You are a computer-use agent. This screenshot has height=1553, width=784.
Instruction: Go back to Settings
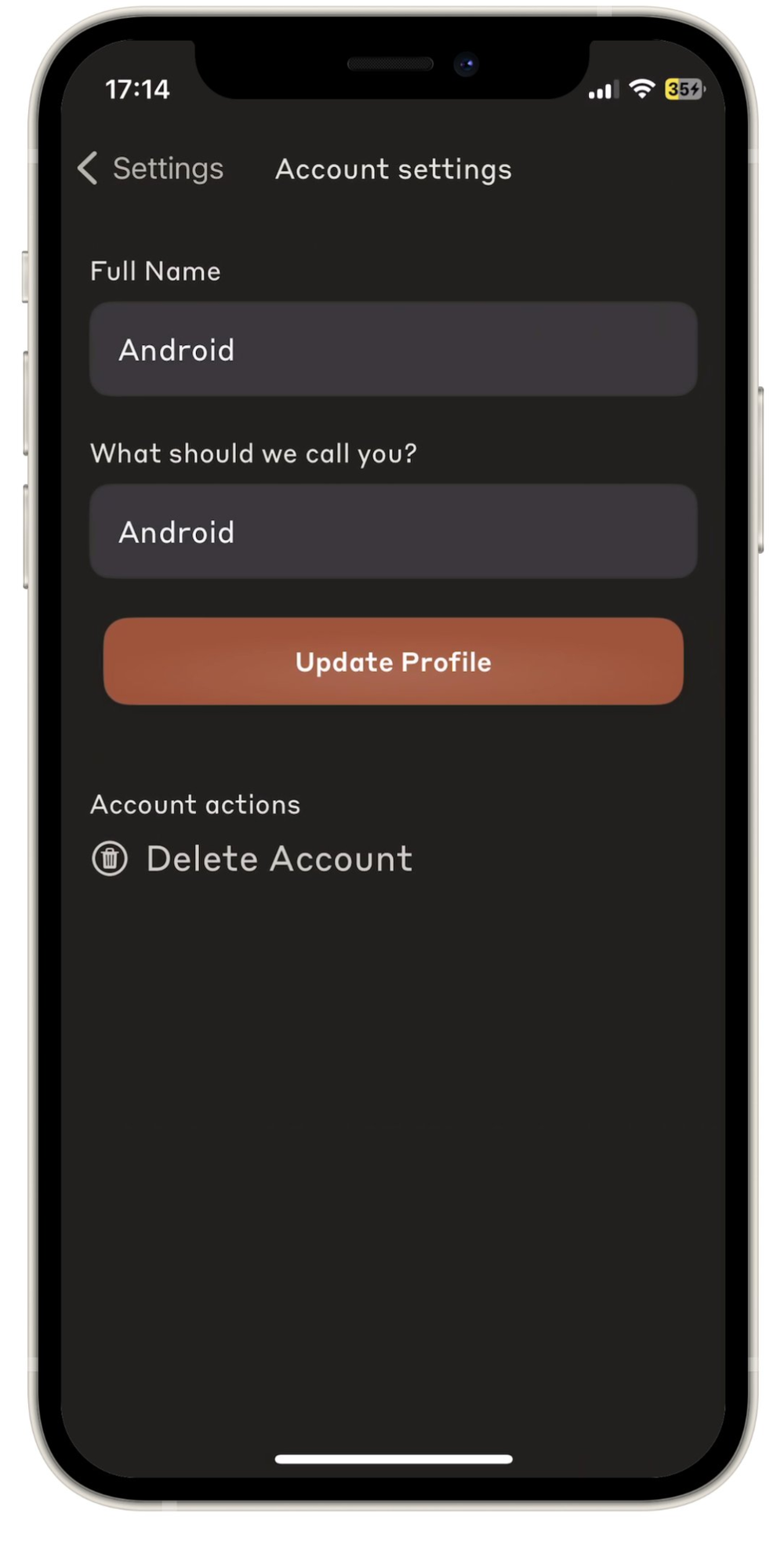coord(151,169)
